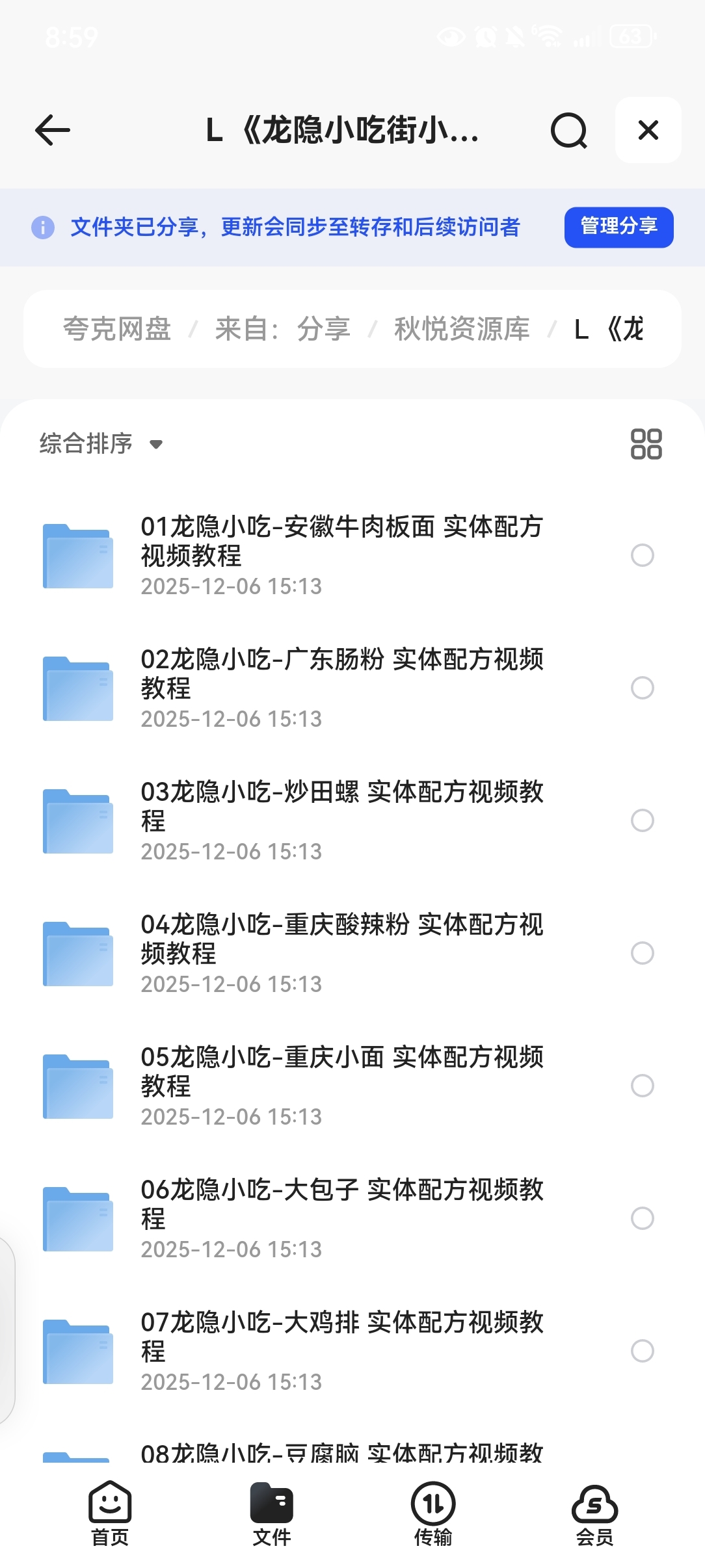Go to 来自：分享 in the breadcrumb
Image resolution: width=705 pixels, height=1568 pixels.
tap(282, 329)
